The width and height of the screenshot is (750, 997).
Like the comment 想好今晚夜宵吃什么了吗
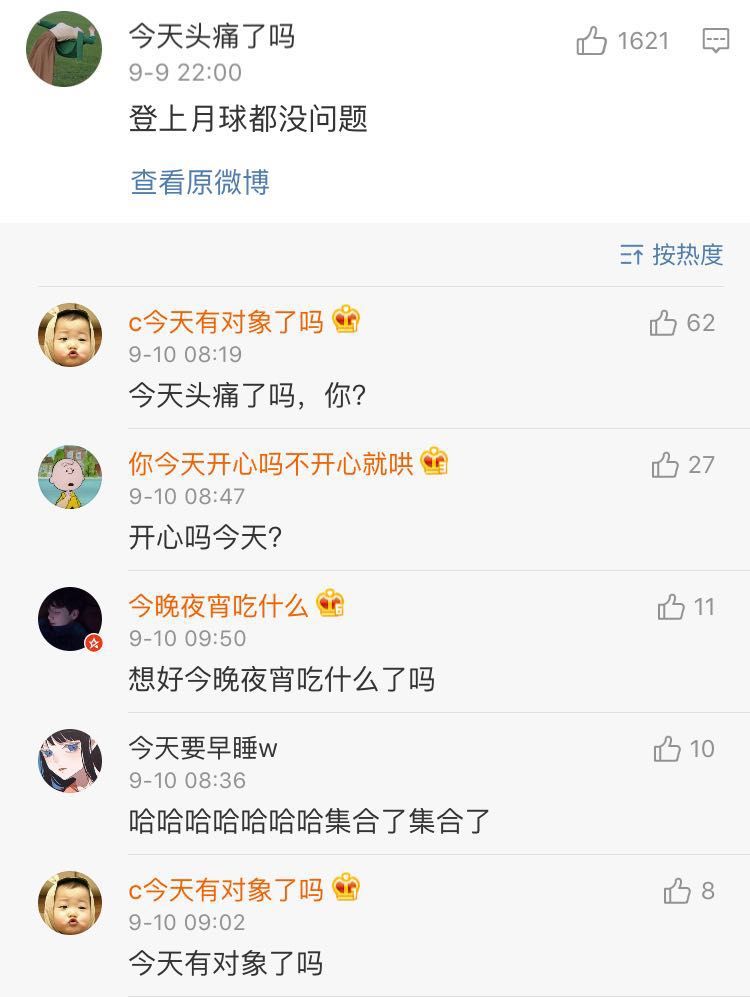pyautogui.click(x=671, y=607)
